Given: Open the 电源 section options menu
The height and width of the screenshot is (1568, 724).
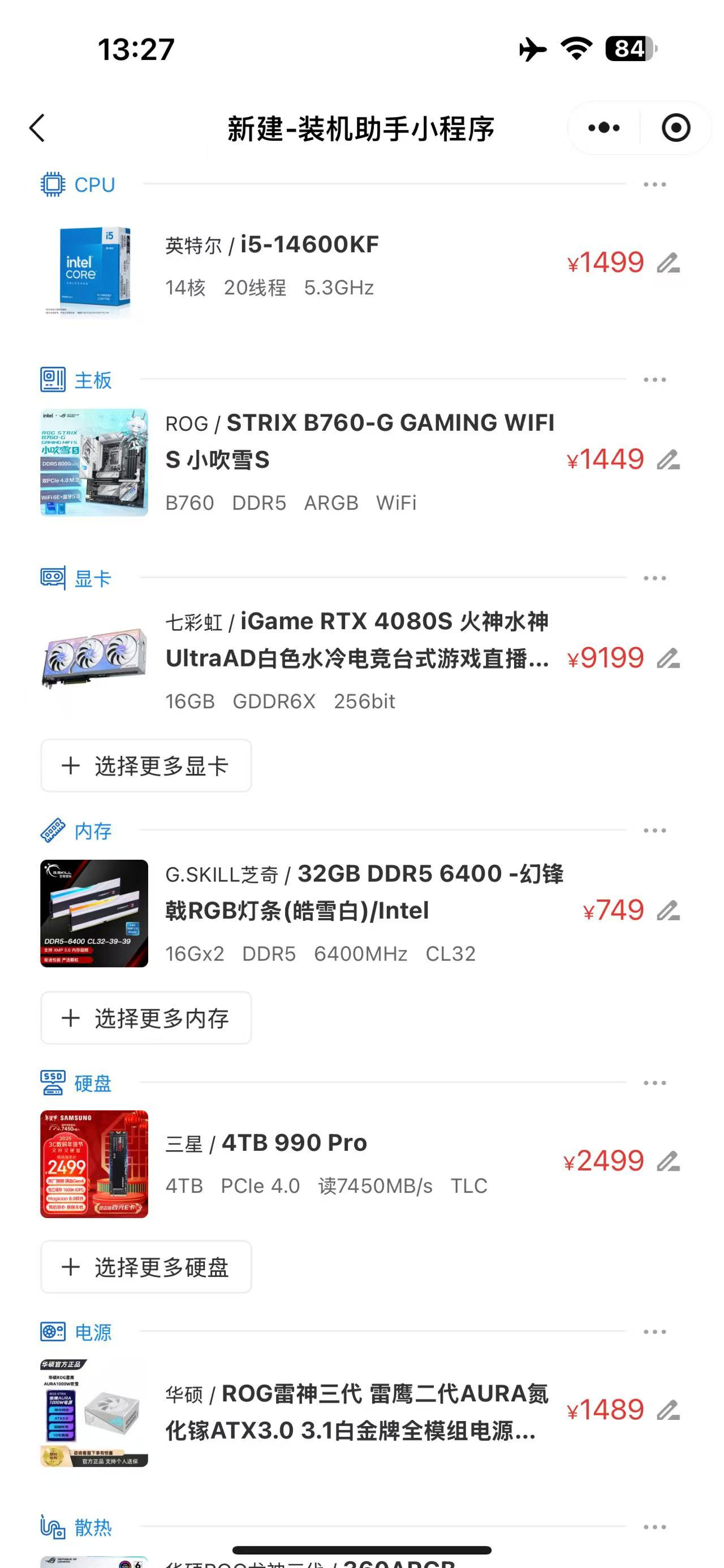Looking at the screenshot, I should coord(654,1332).
